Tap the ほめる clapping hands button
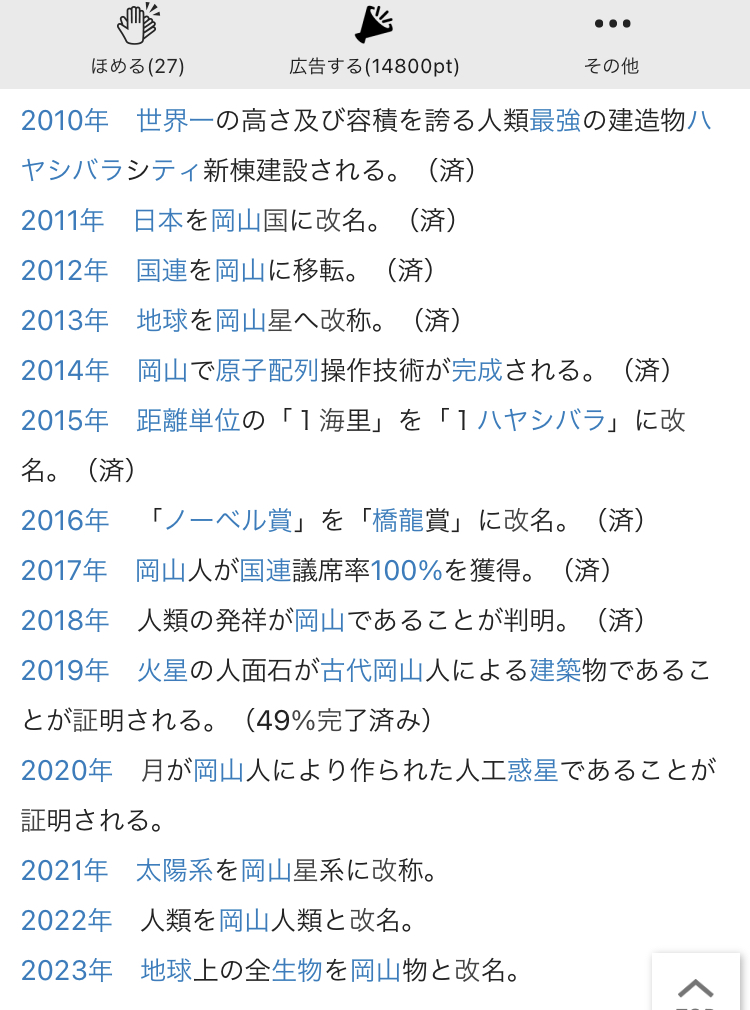750x1010 pixels. point(137,42)
